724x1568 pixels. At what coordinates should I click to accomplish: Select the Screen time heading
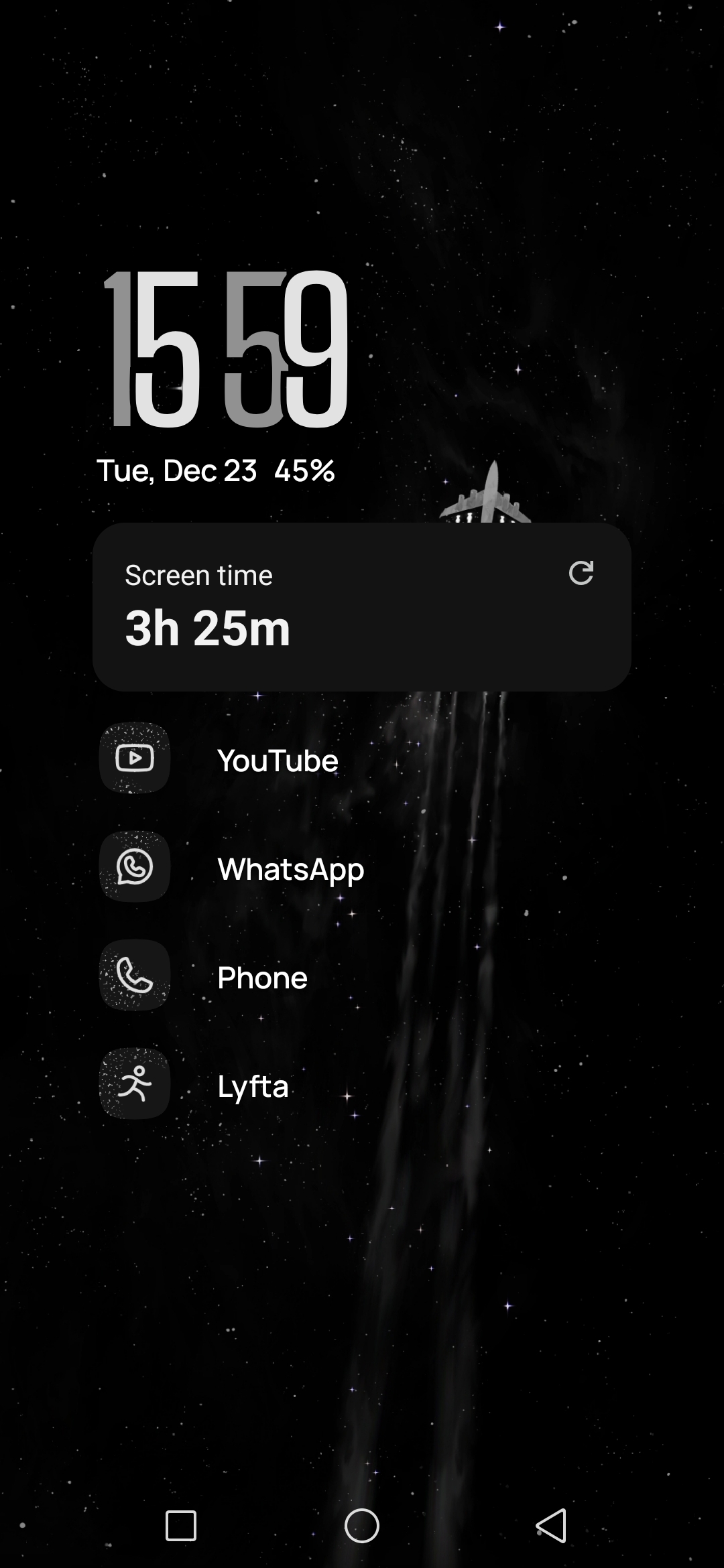[198, 575]
